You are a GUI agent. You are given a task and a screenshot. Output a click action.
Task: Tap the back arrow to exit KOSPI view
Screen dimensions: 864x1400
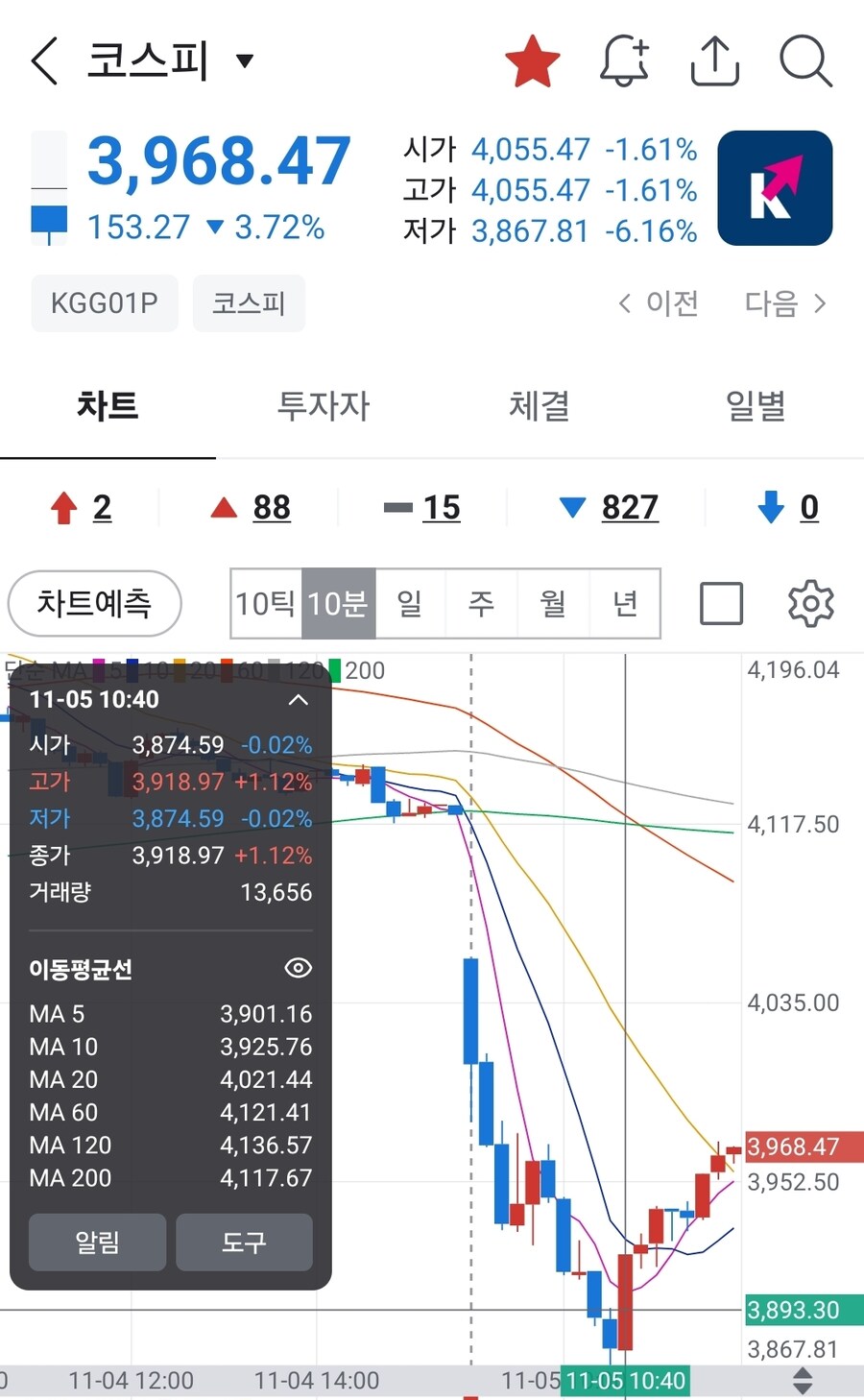pos(42,60)
